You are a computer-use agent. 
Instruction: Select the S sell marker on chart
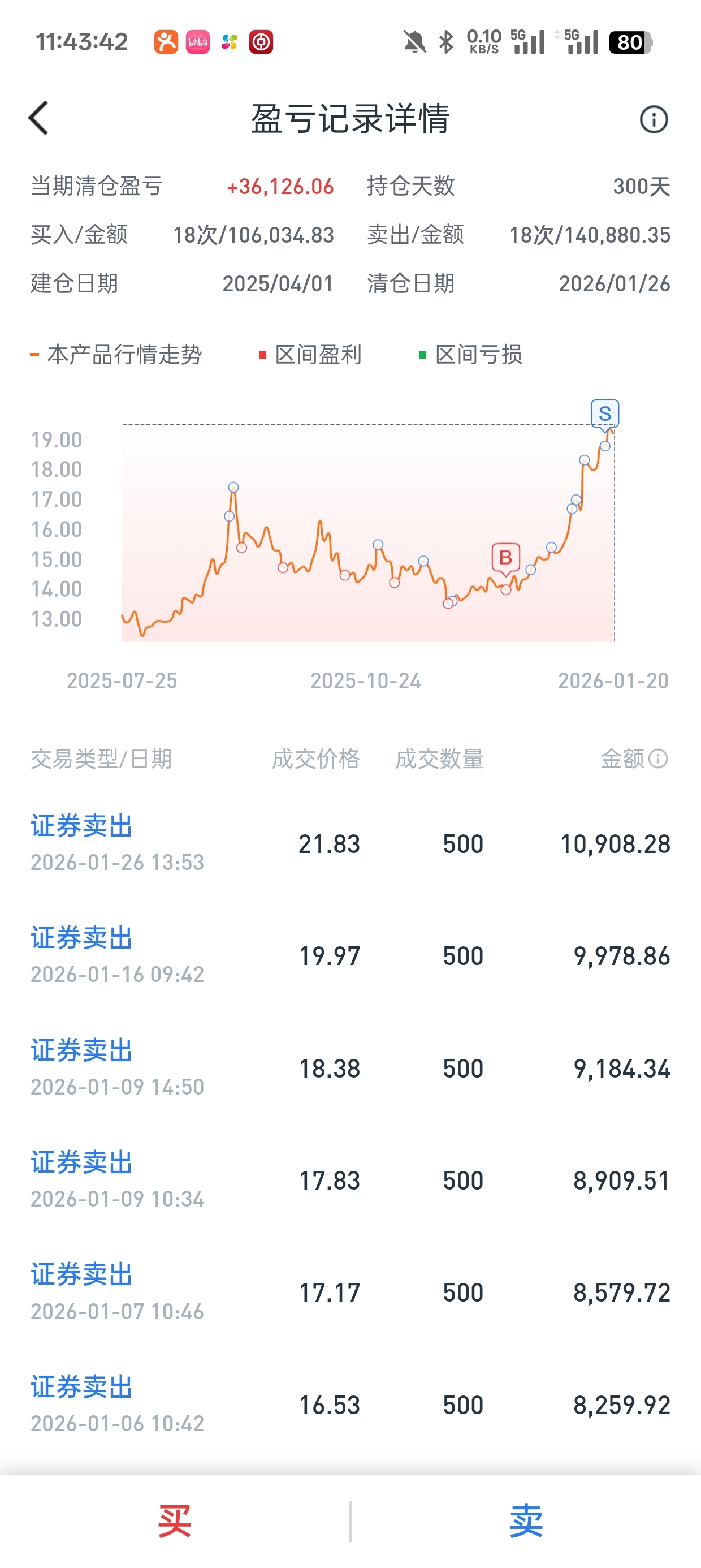[605, 414]
